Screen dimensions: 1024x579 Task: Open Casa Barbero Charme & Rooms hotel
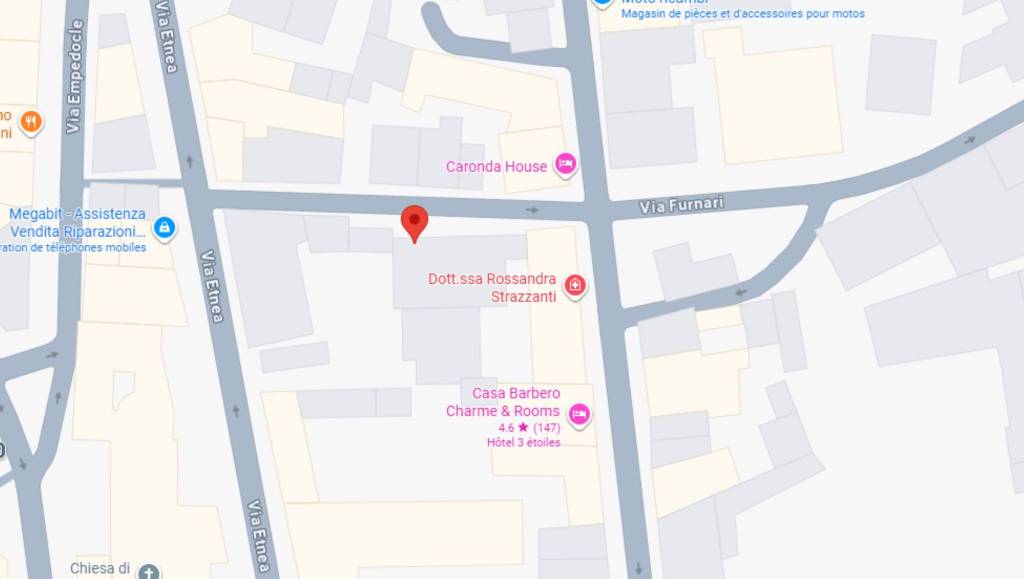click(578, 413)
